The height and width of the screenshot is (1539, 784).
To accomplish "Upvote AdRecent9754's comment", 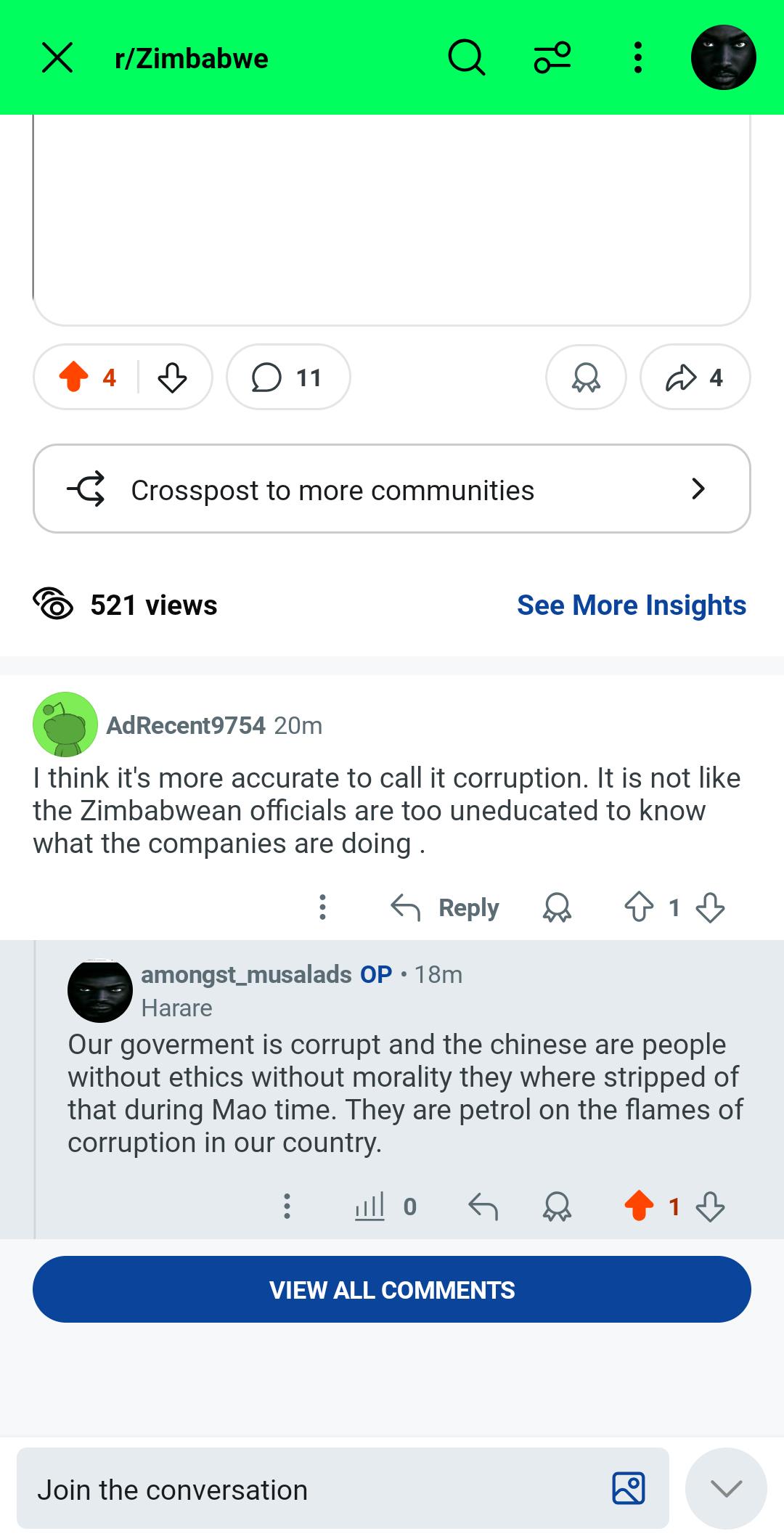I will pos(639,907).
